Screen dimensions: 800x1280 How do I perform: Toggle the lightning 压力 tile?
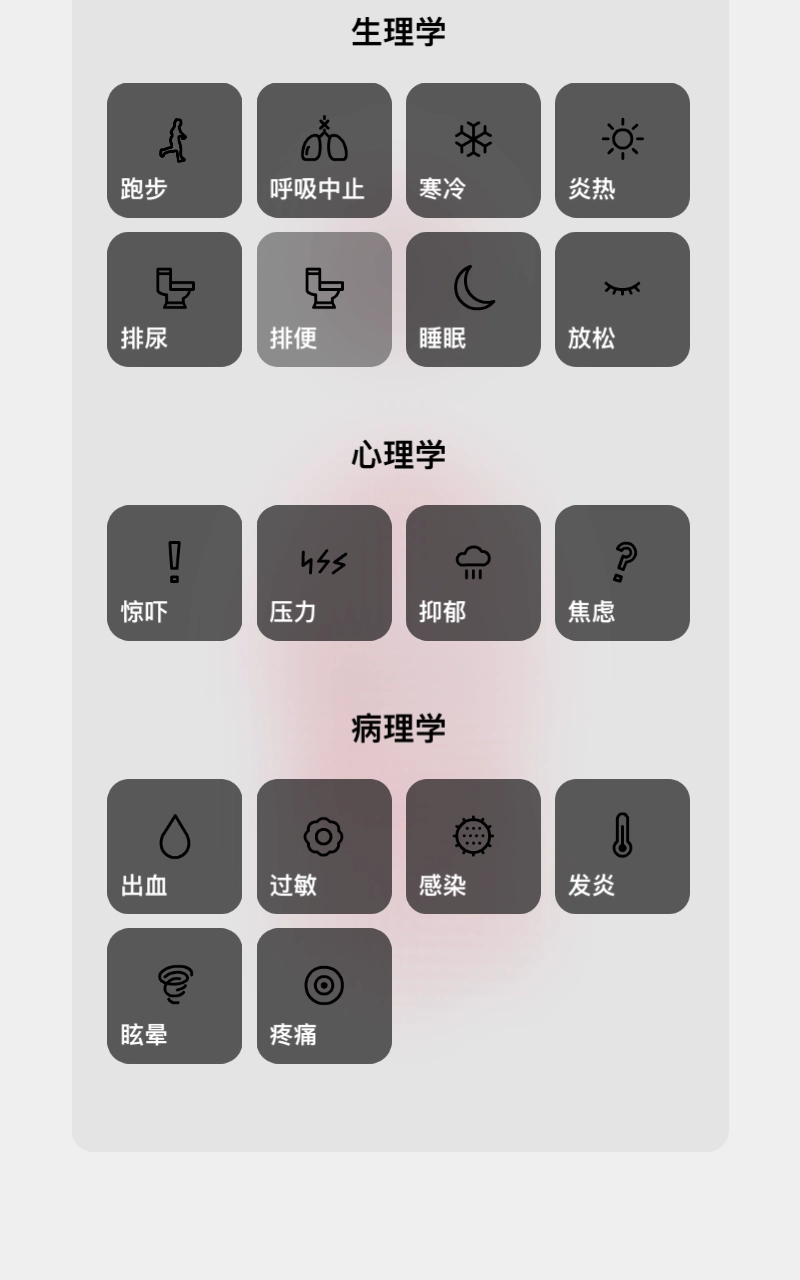323,572
